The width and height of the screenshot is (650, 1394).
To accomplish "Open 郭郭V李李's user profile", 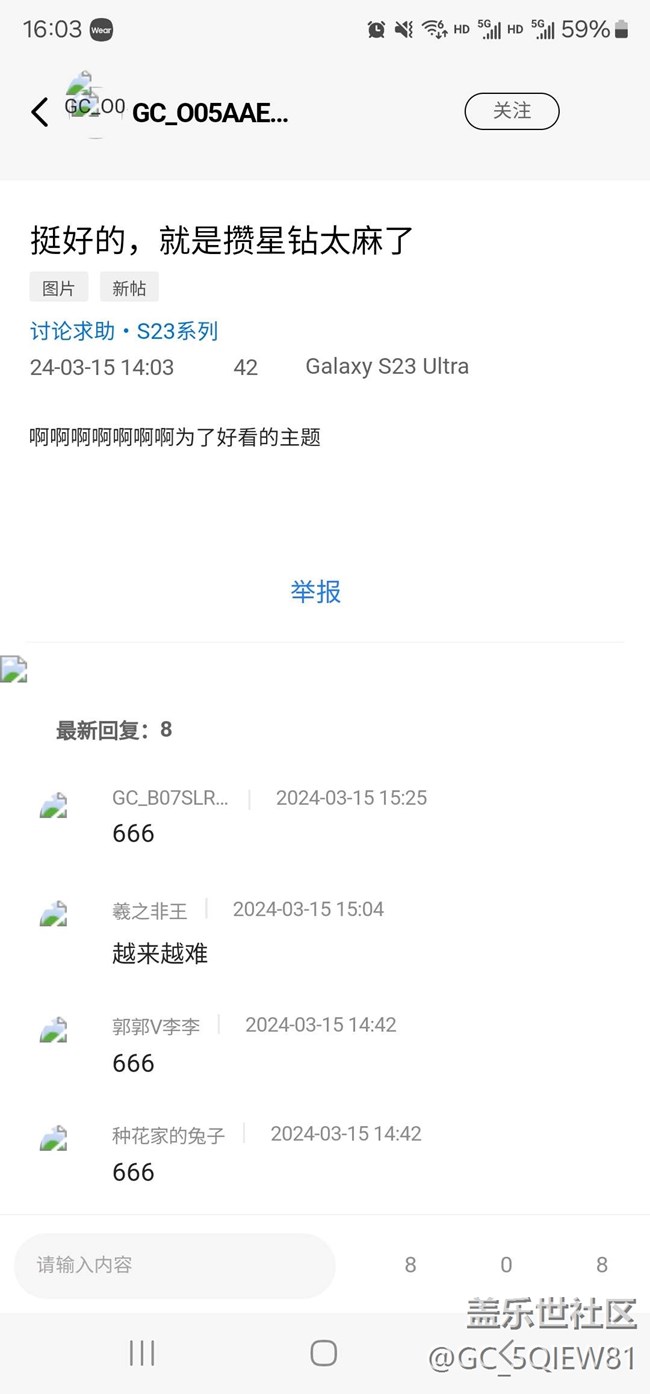I will pos(156,1026).
